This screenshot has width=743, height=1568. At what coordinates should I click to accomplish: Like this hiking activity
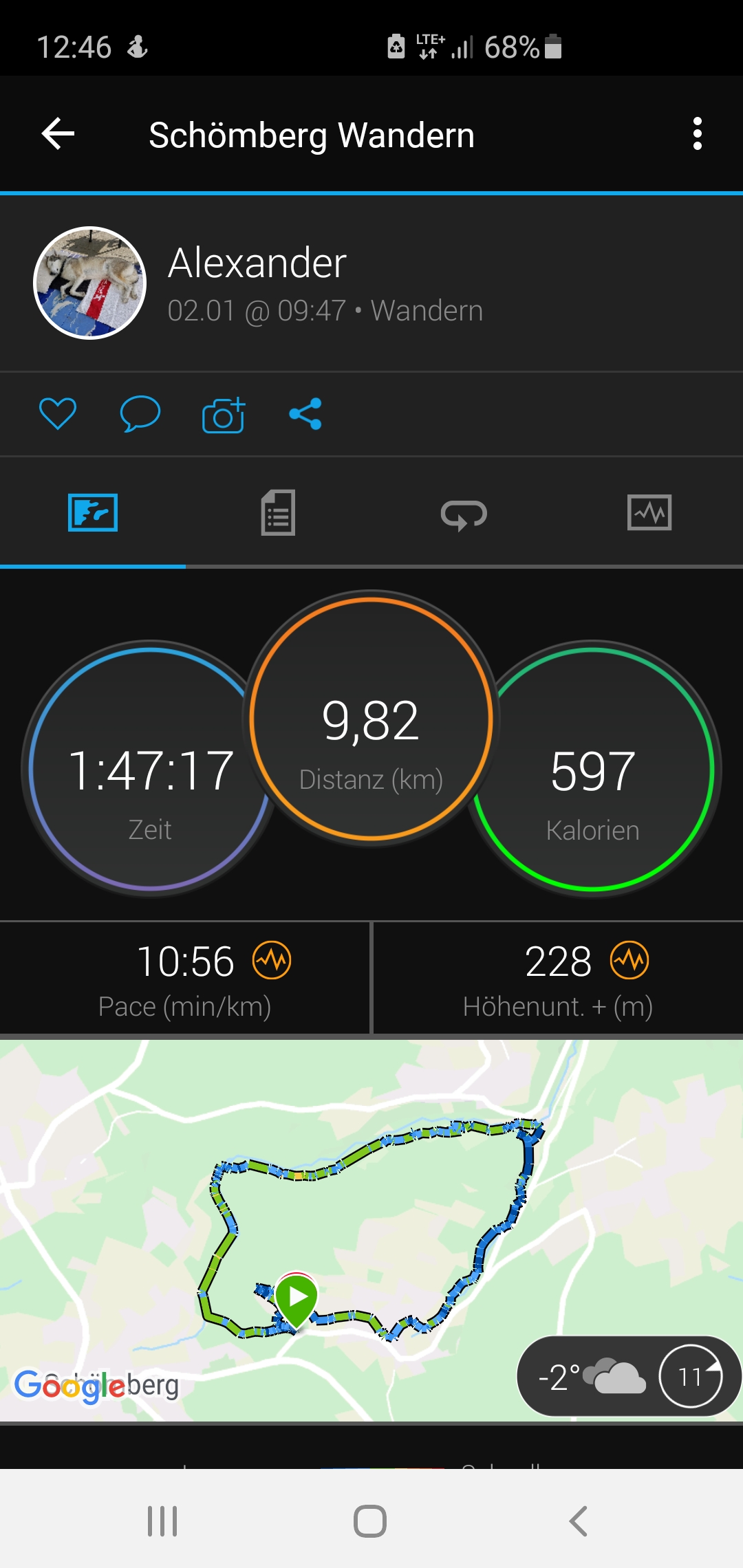tap(58, 414)
